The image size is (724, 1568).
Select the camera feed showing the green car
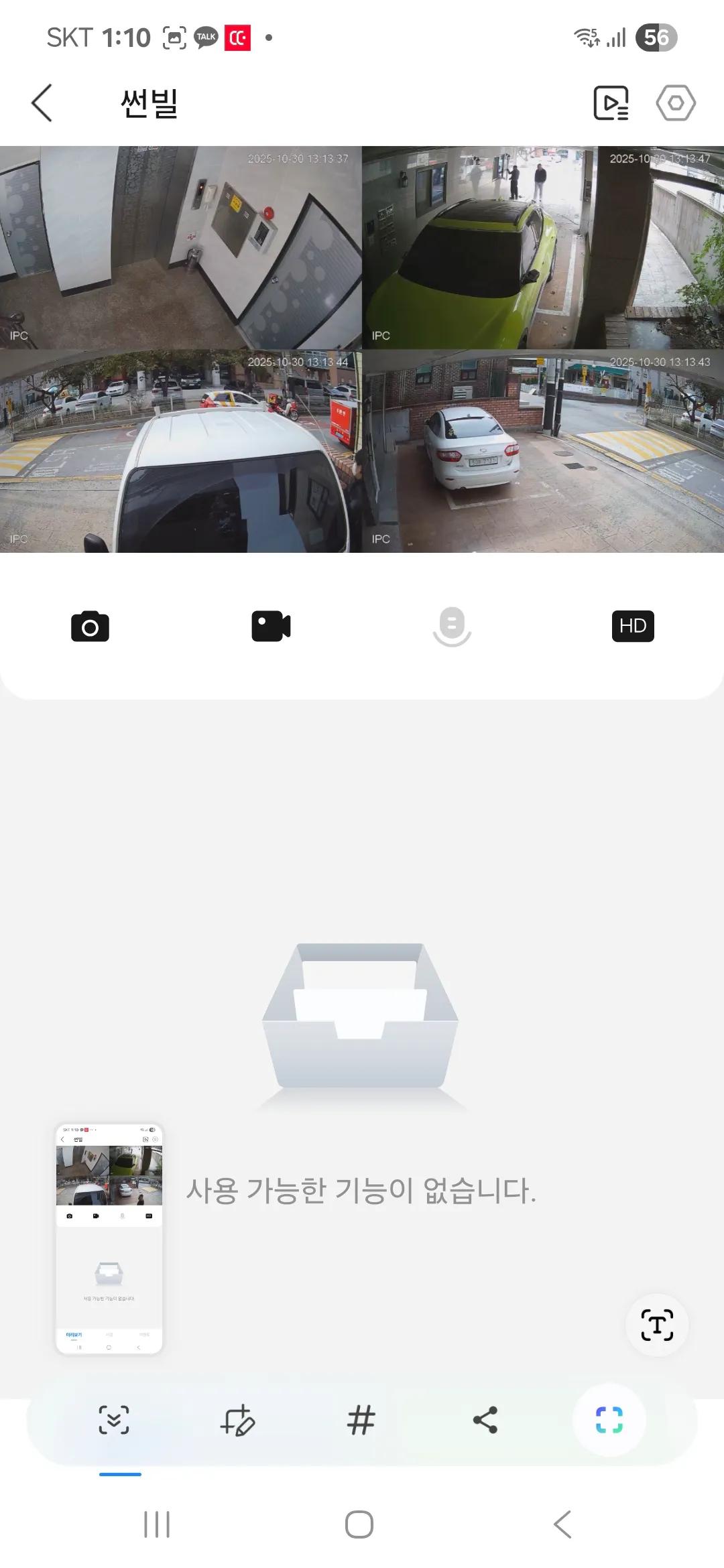[543, 248]
